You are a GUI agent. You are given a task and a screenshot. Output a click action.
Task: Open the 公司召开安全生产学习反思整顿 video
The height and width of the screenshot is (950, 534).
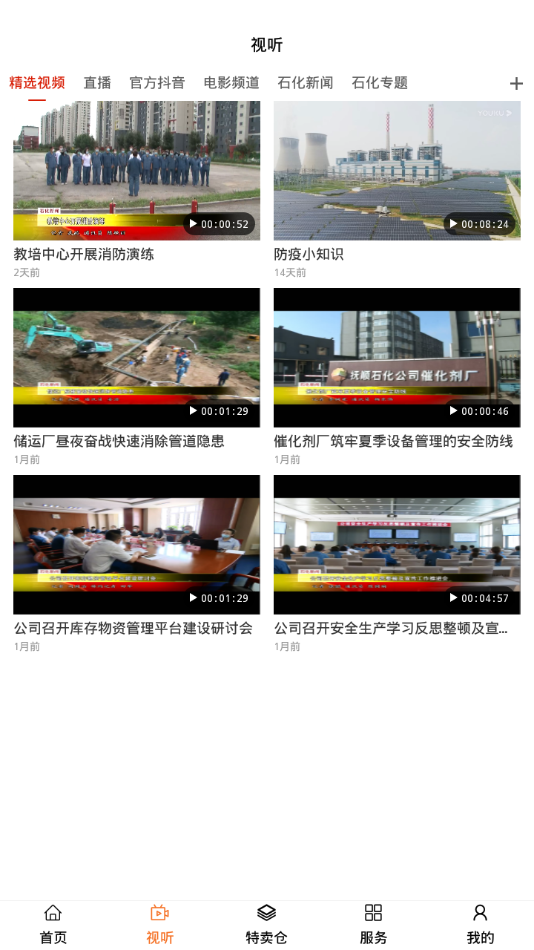tap(397, 545)
